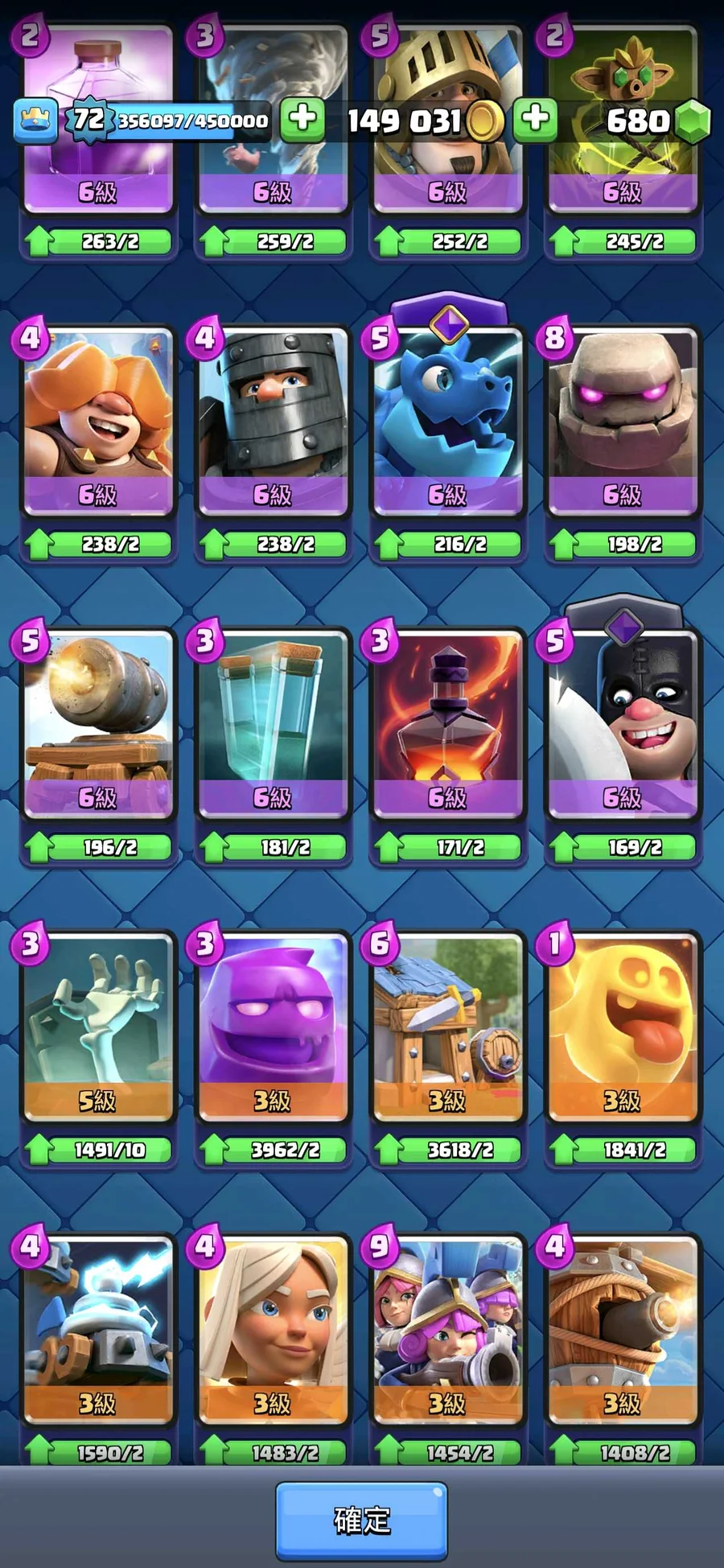Open the king level 72 profile badge

point(87,120)
